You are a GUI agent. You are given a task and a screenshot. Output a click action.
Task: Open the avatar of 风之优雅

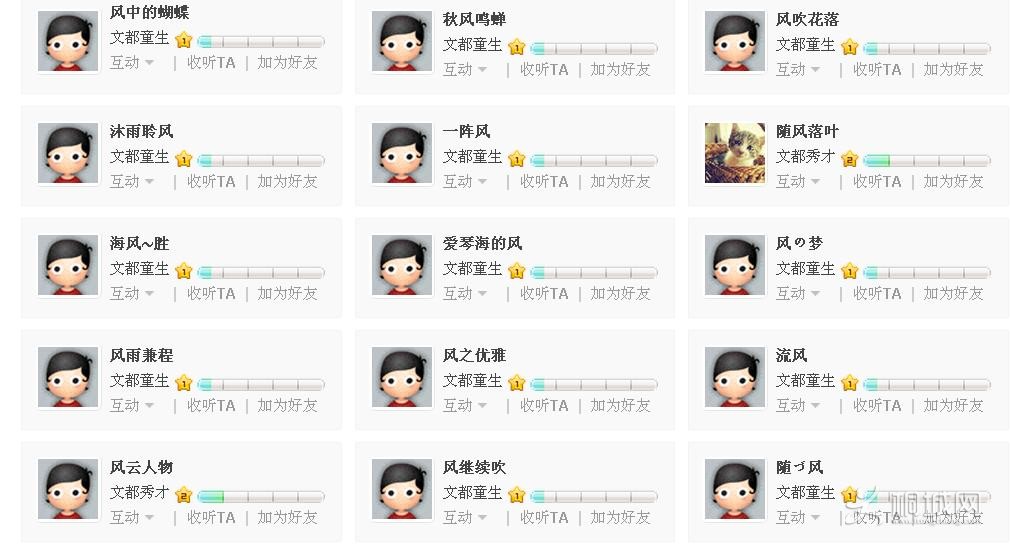coord(402,377)
